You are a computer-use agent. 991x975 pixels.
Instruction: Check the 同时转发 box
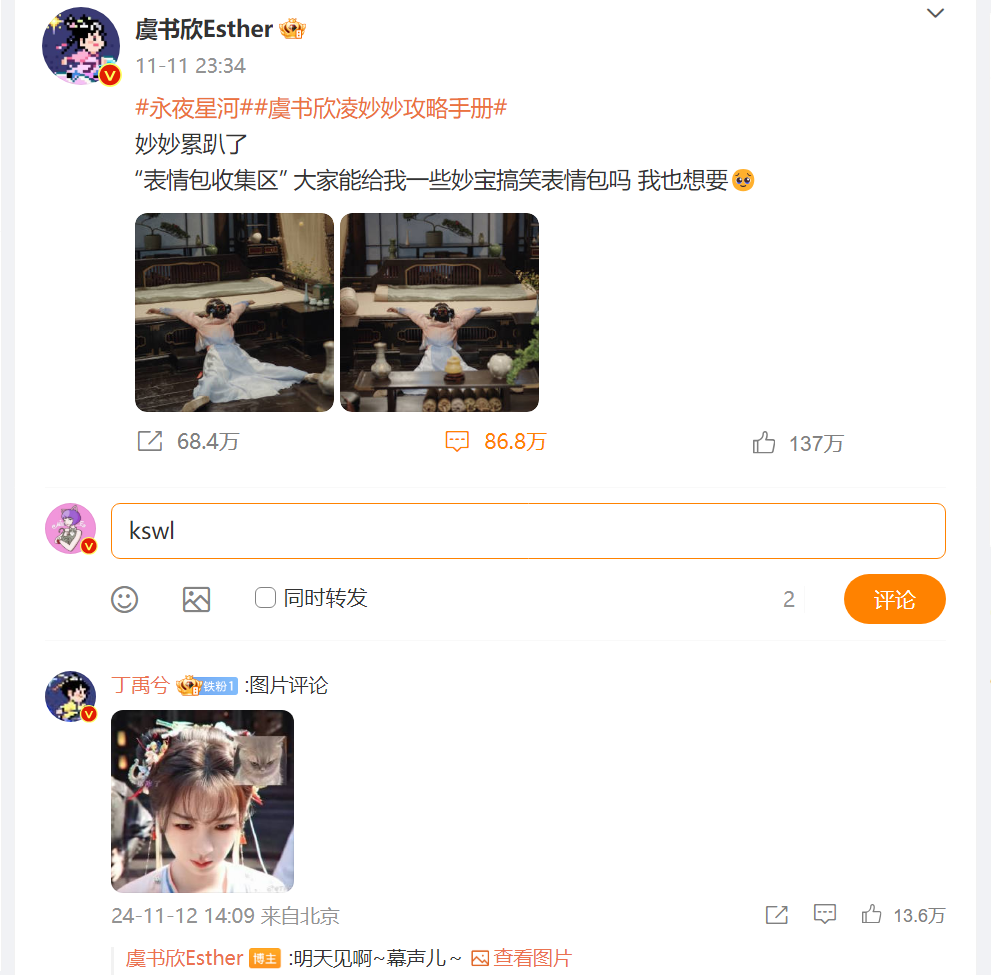pyautogui.click(x=265, y=598)
